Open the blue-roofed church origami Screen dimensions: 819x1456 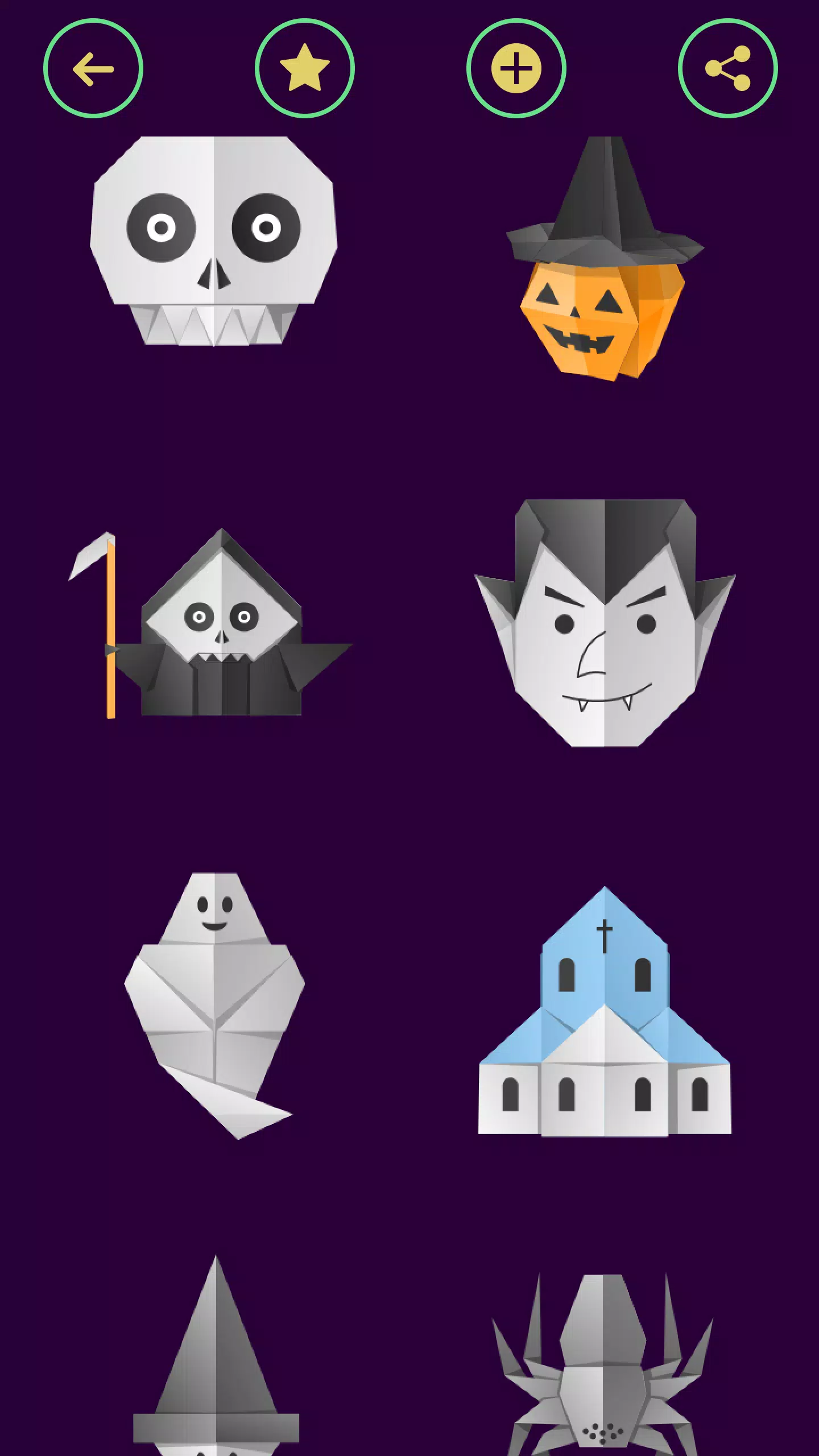click(x=605, y=1012)
